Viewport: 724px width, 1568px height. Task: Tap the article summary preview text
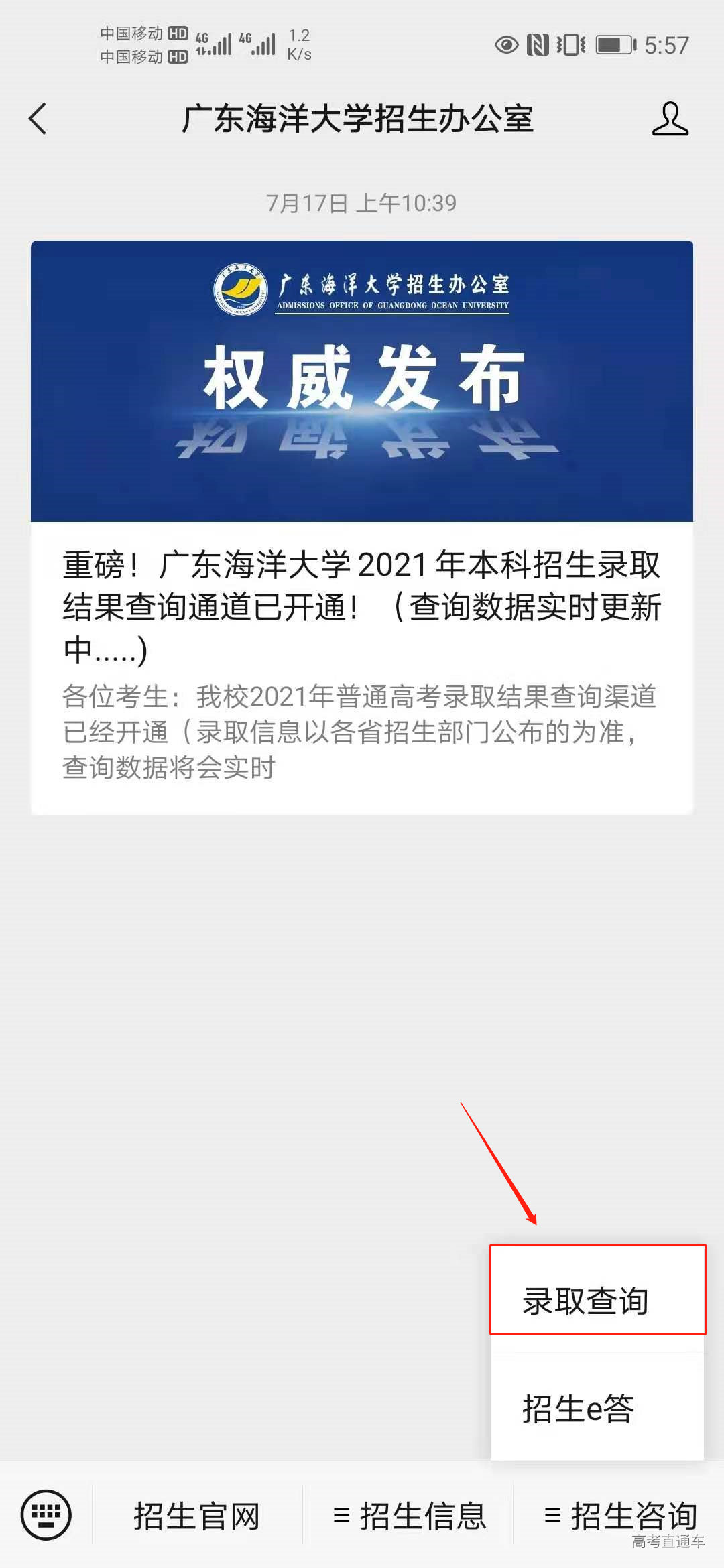coord(362,727)
